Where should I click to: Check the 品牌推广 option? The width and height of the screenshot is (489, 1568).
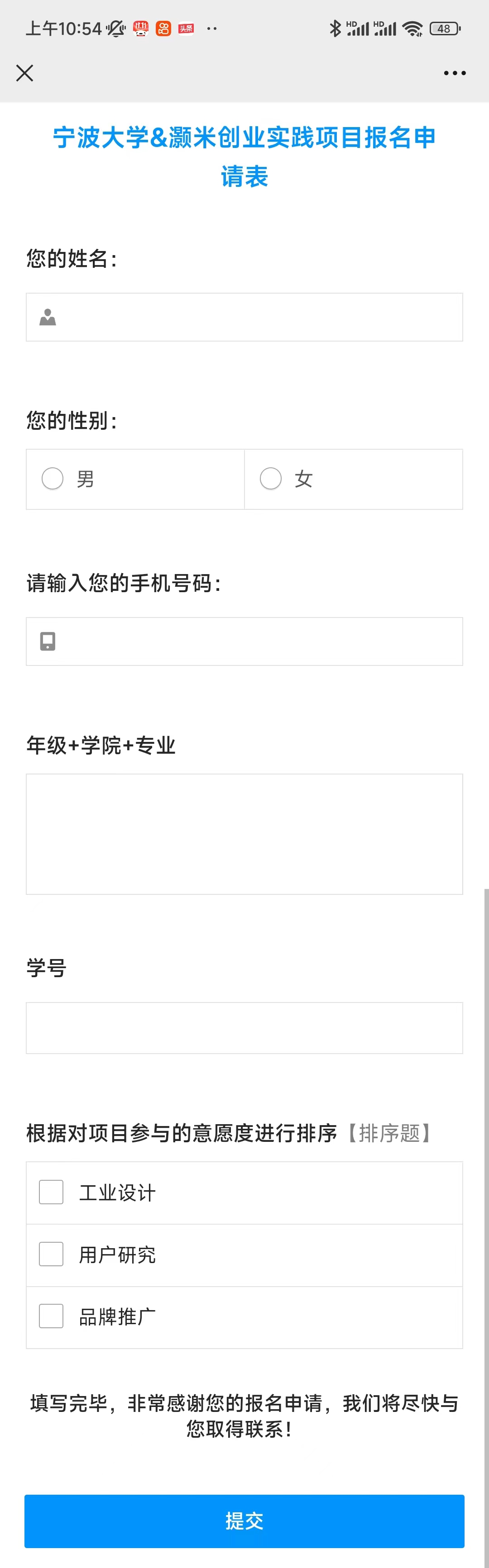coord(52,1316)
